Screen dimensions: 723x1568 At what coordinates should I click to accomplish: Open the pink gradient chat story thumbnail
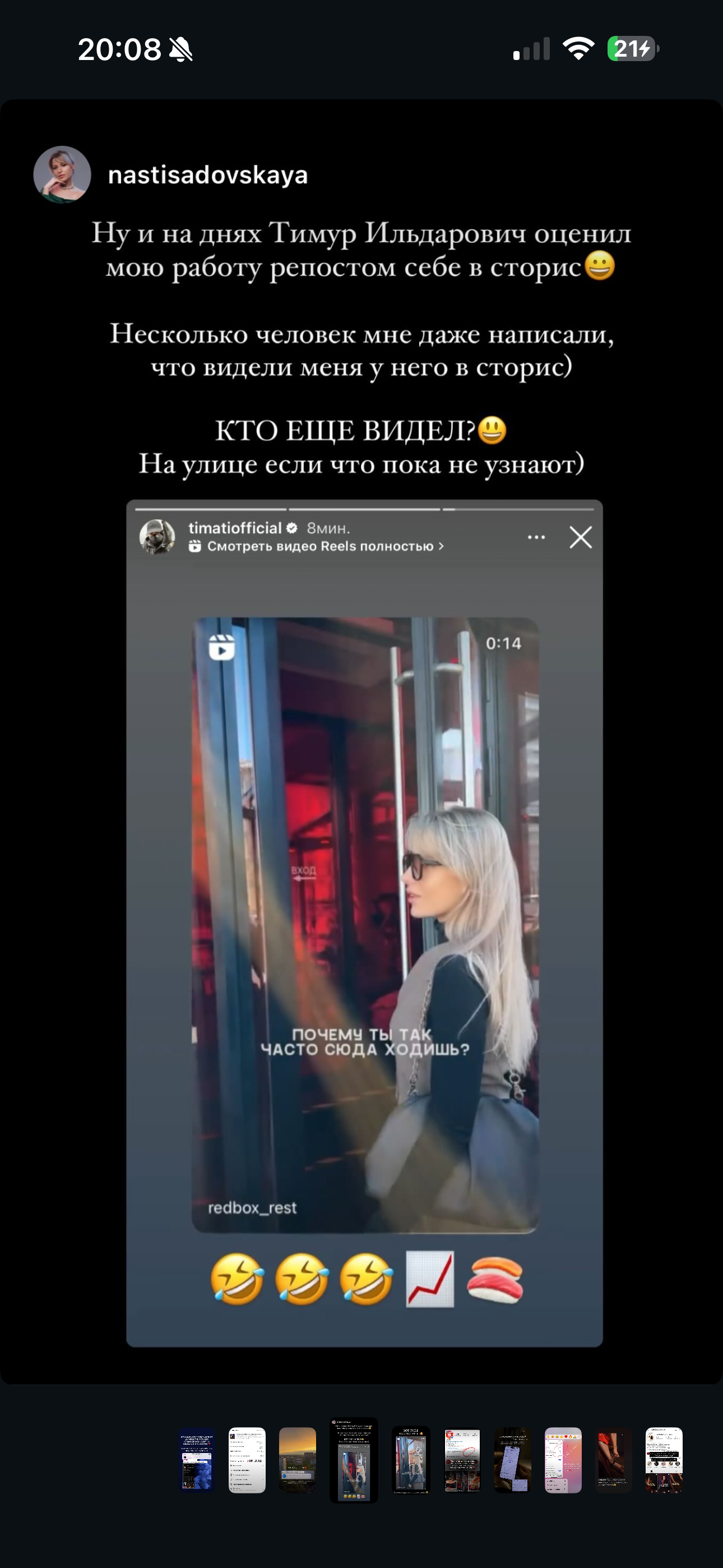563,1460
